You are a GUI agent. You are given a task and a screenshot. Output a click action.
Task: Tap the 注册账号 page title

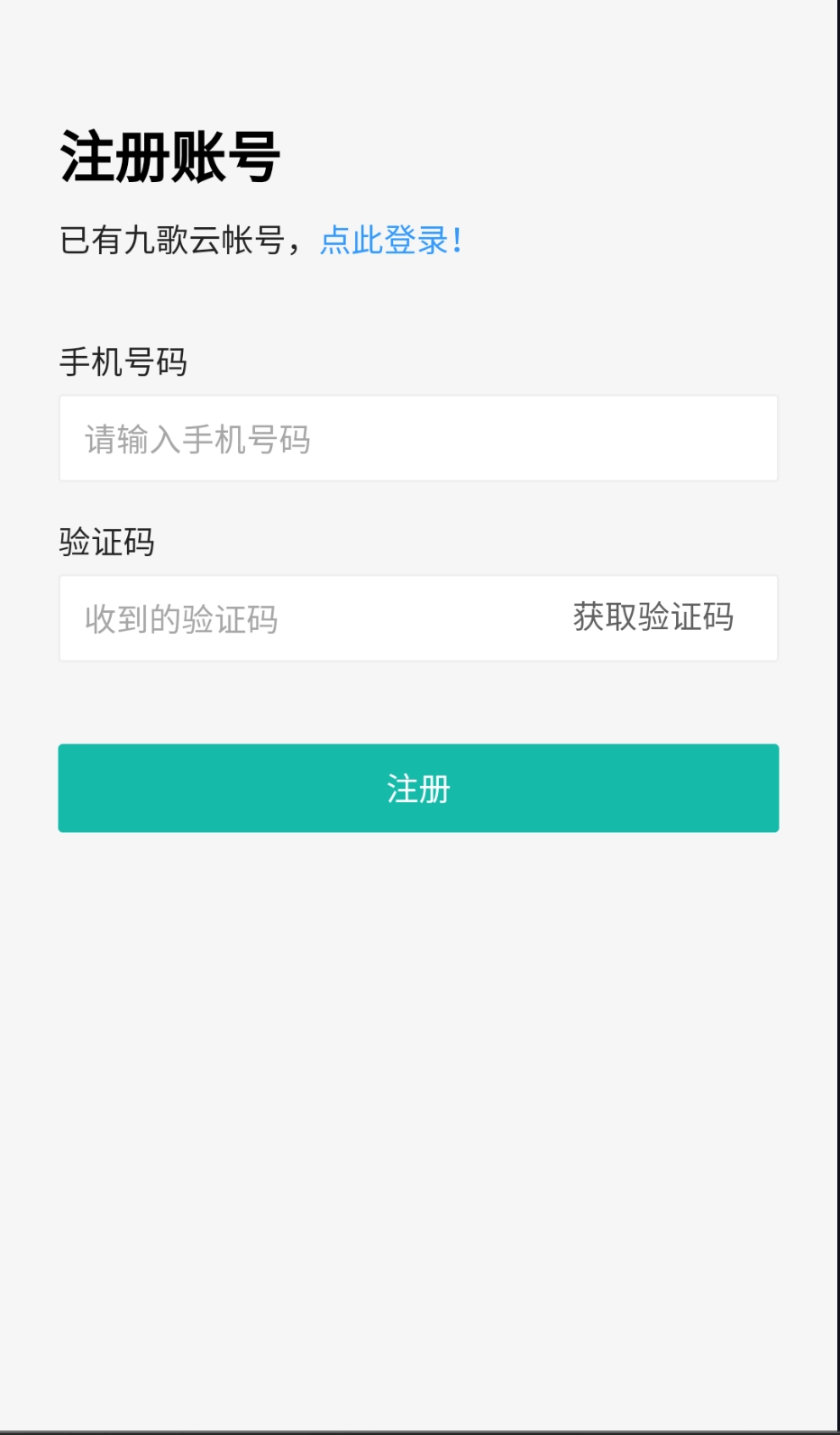point(169,155)
